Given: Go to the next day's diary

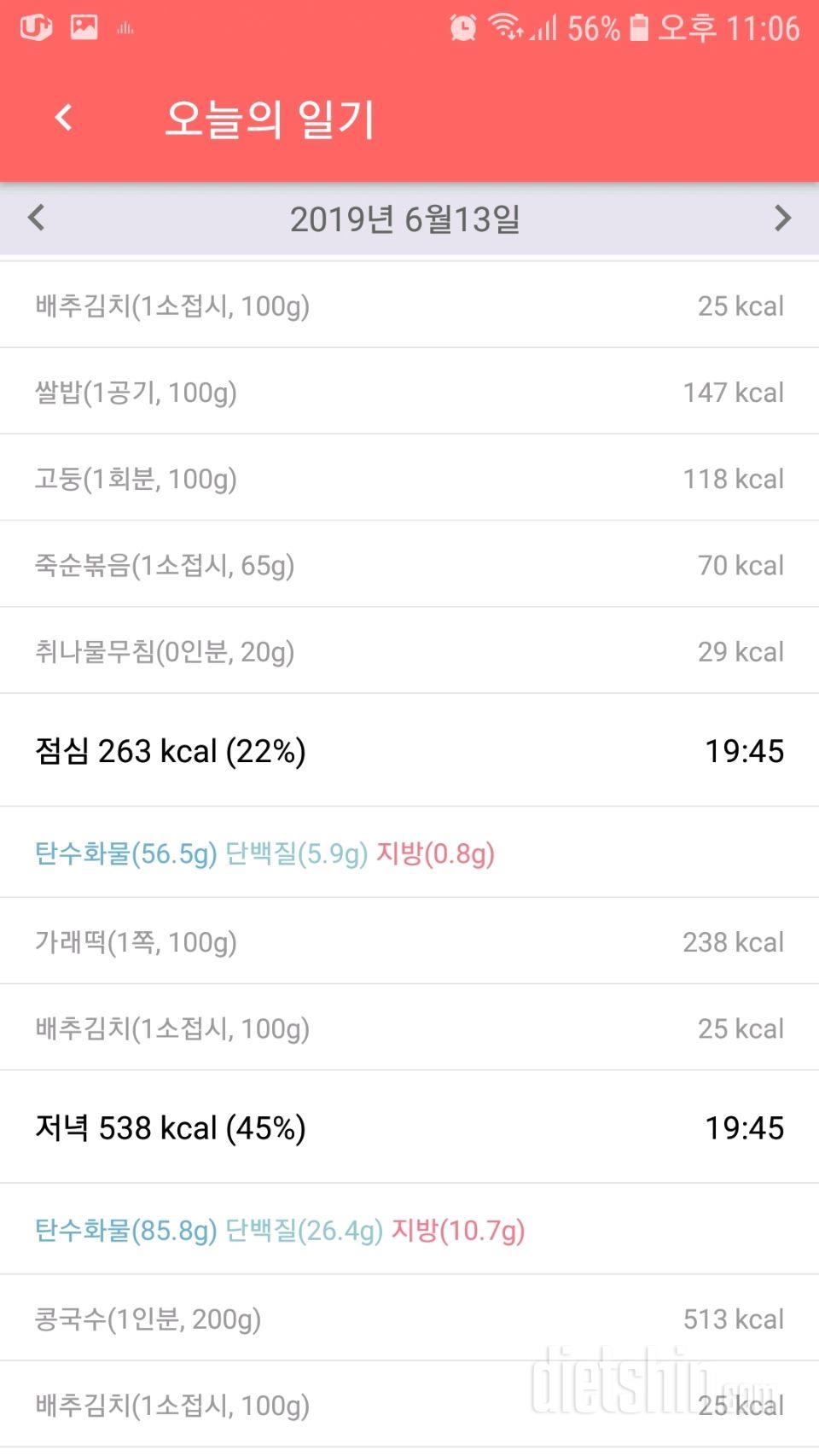Looking at the screenshot, I should coord(781,218).
